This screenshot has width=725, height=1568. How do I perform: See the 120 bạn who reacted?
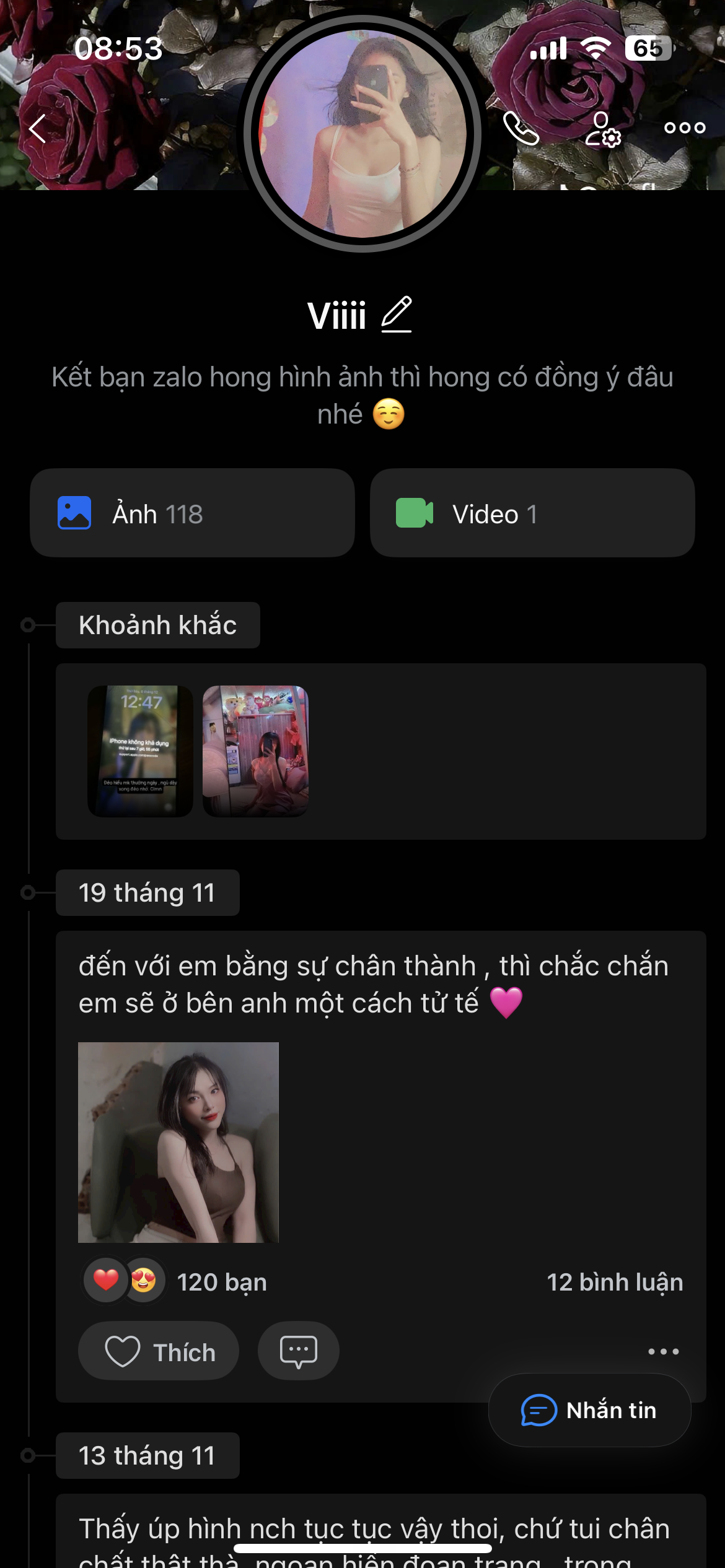[x=221, y=1282]
